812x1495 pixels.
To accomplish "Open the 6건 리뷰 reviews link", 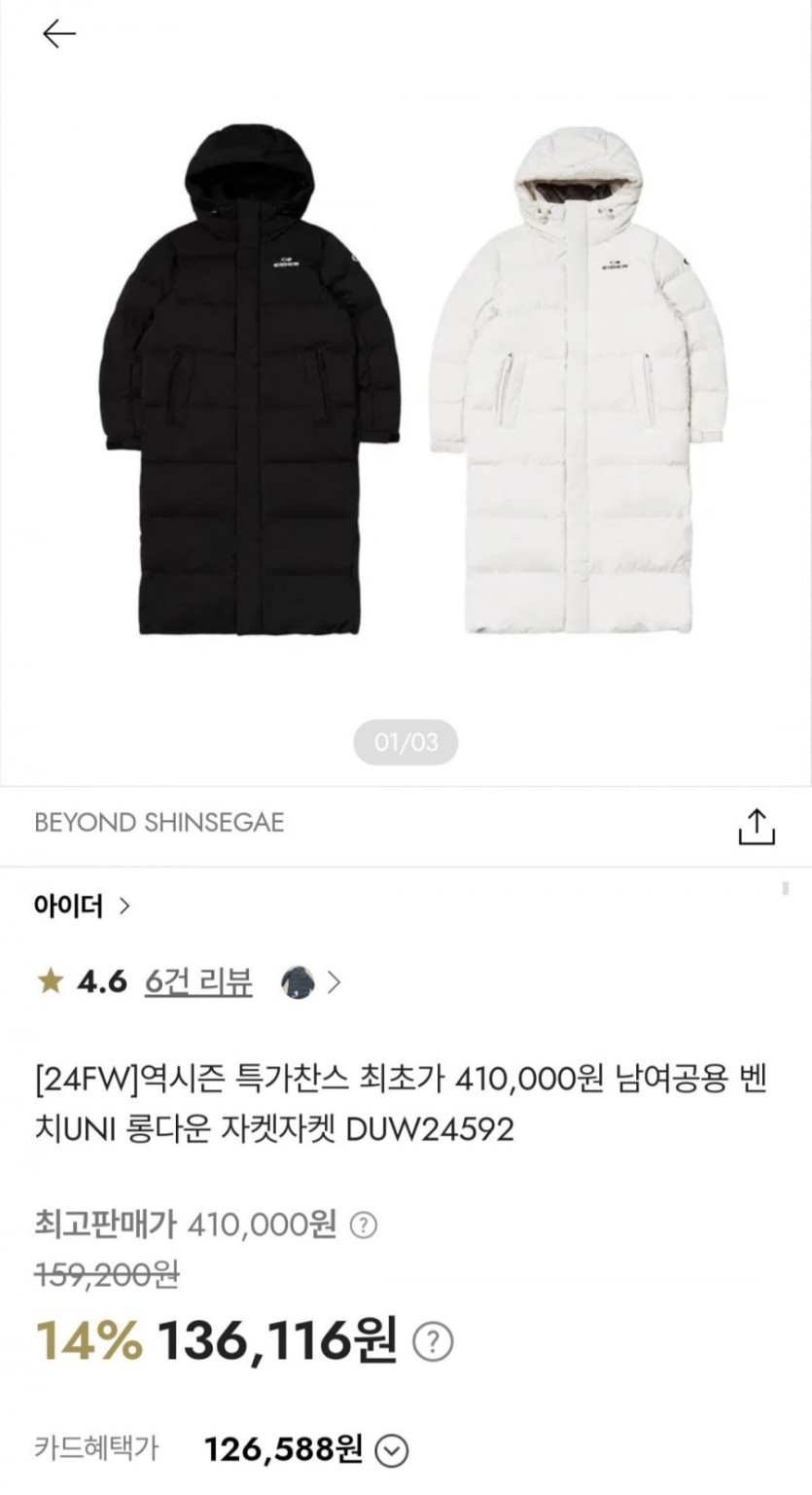I will pyautogui.click(x=198, y=982).
